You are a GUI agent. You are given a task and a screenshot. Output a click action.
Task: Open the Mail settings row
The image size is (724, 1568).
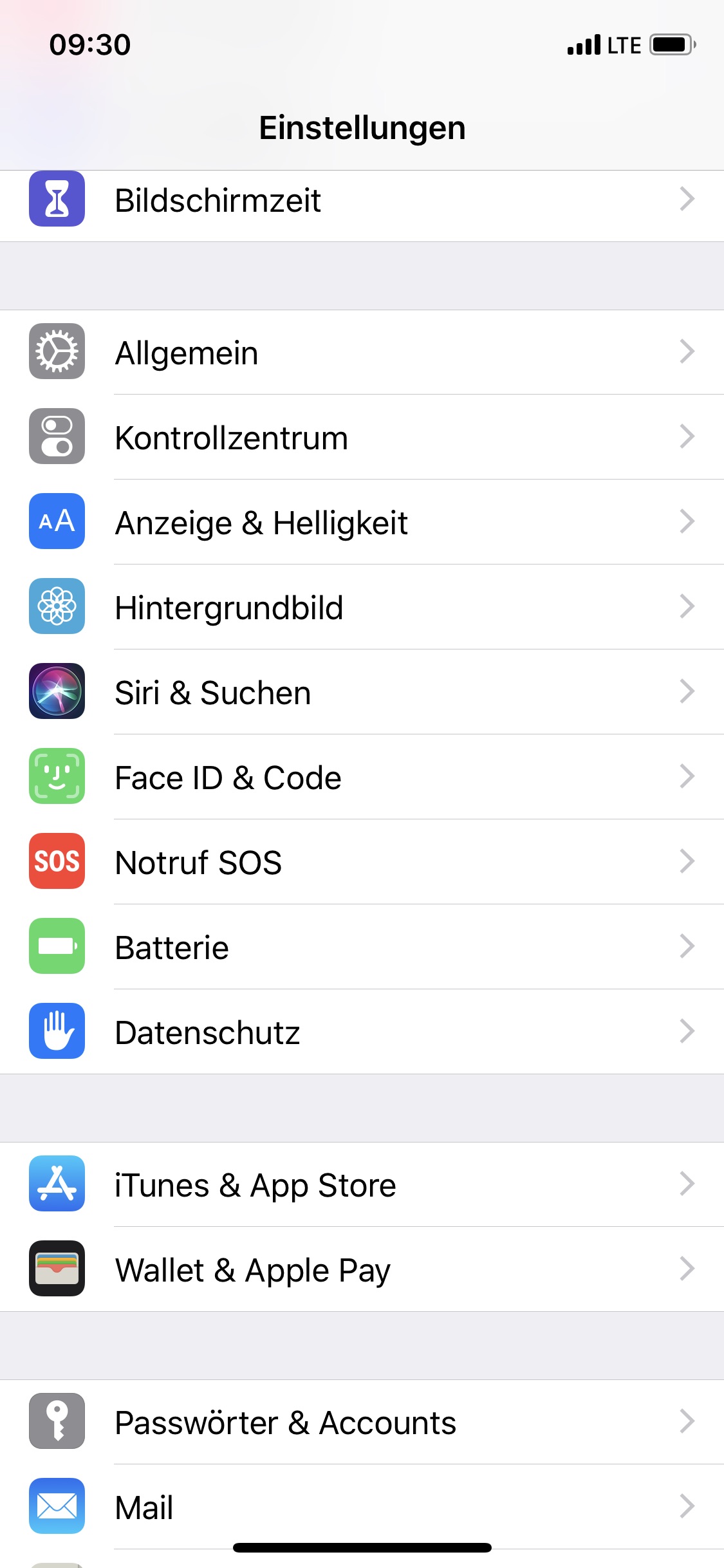coord(362,1507)
